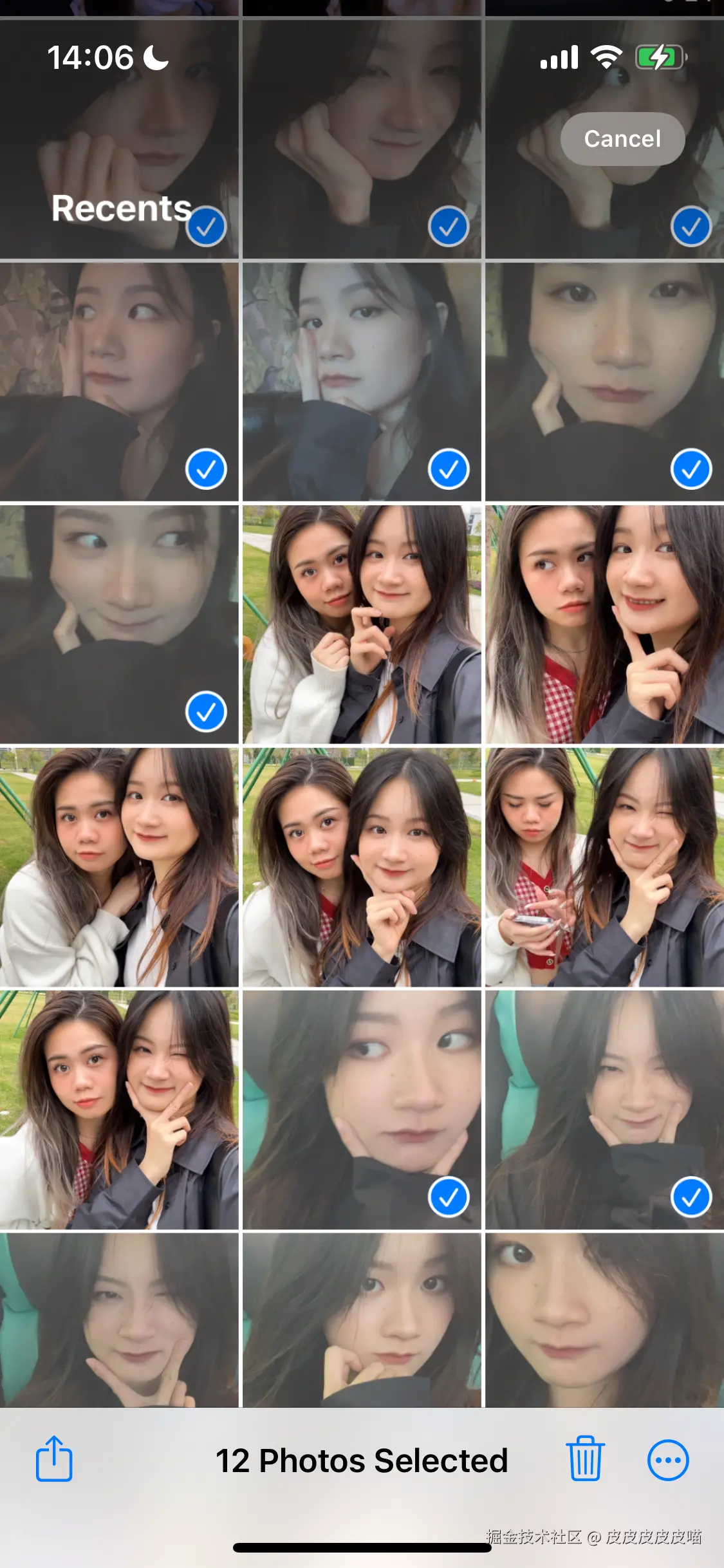Share the 12 selected photos
The image size is (724, 1568).
coord(54,1460)
